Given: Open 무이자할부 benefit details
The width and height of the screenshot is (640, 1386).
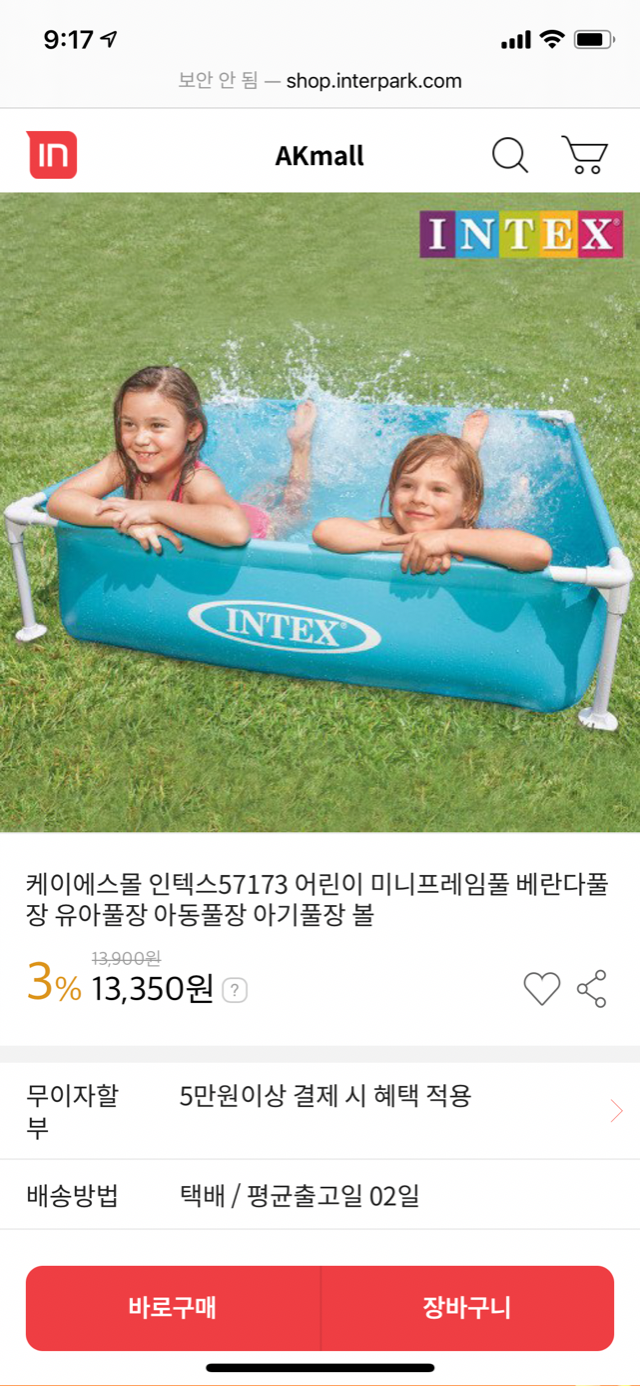Looking at the screenshot, I should 615,1110.
